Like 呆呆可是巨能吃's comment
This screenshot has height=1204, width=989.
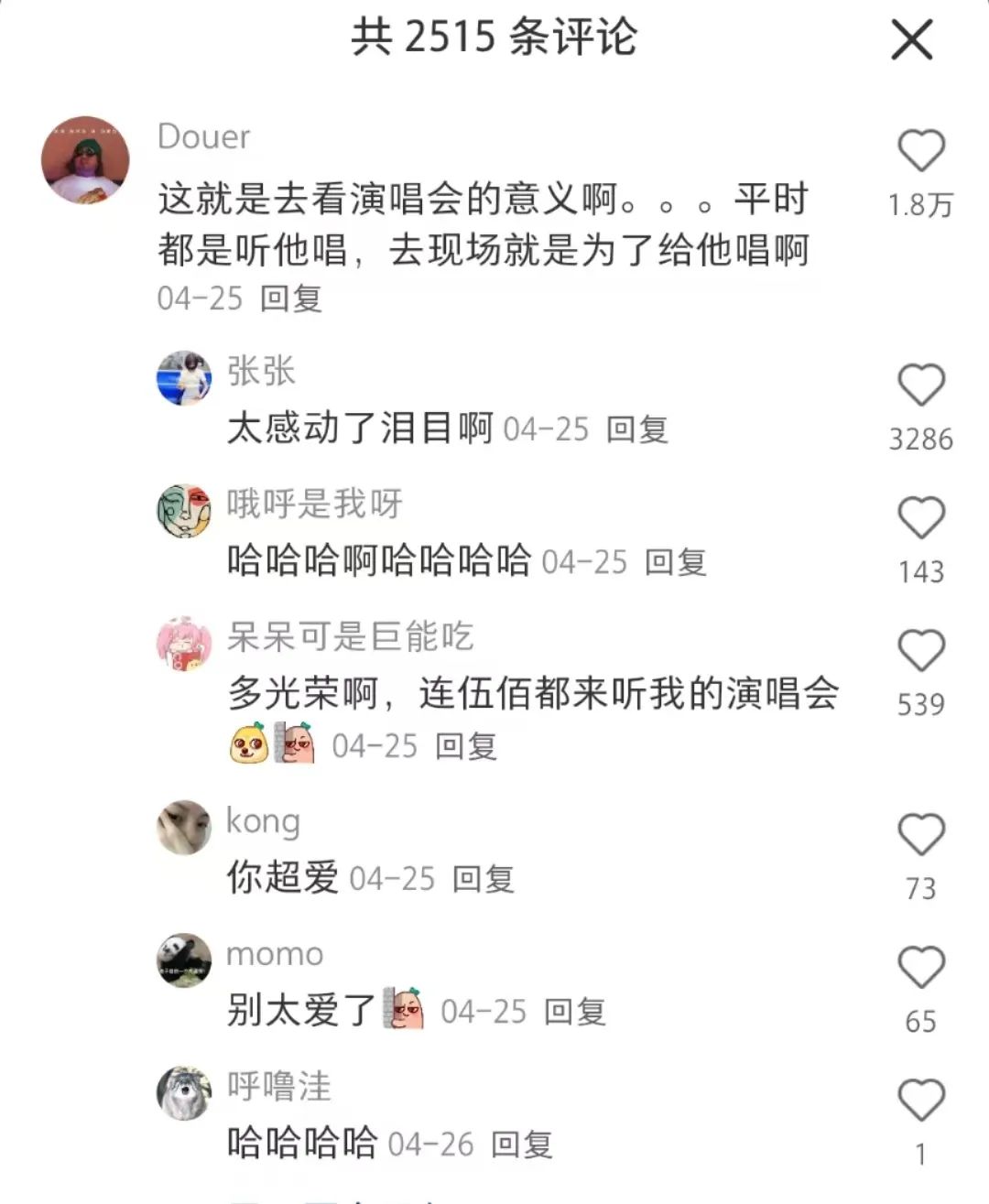[920, 651]
